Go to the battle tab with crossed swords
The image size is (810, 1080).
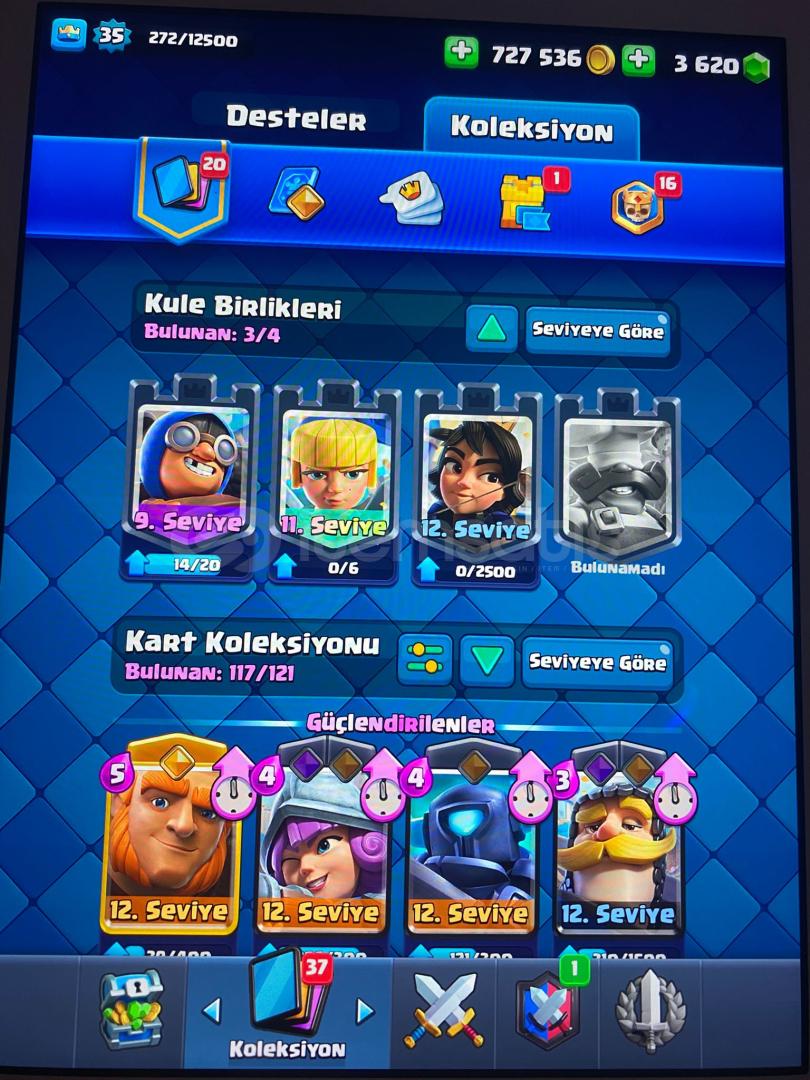click(444, 1010)
